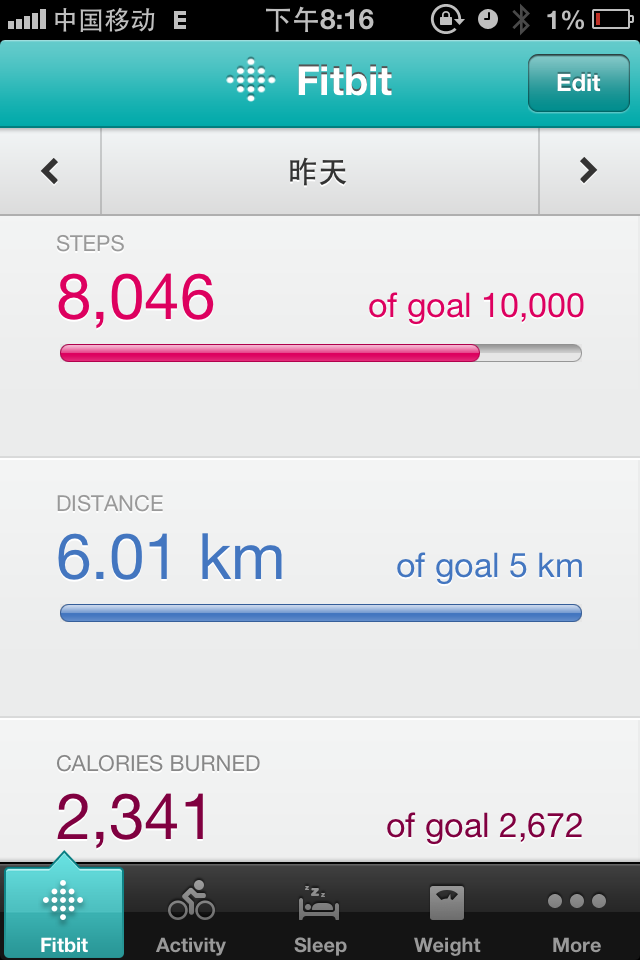
Task: Select the Fitbit dashboard tab
Action: [x=64, y=913]
